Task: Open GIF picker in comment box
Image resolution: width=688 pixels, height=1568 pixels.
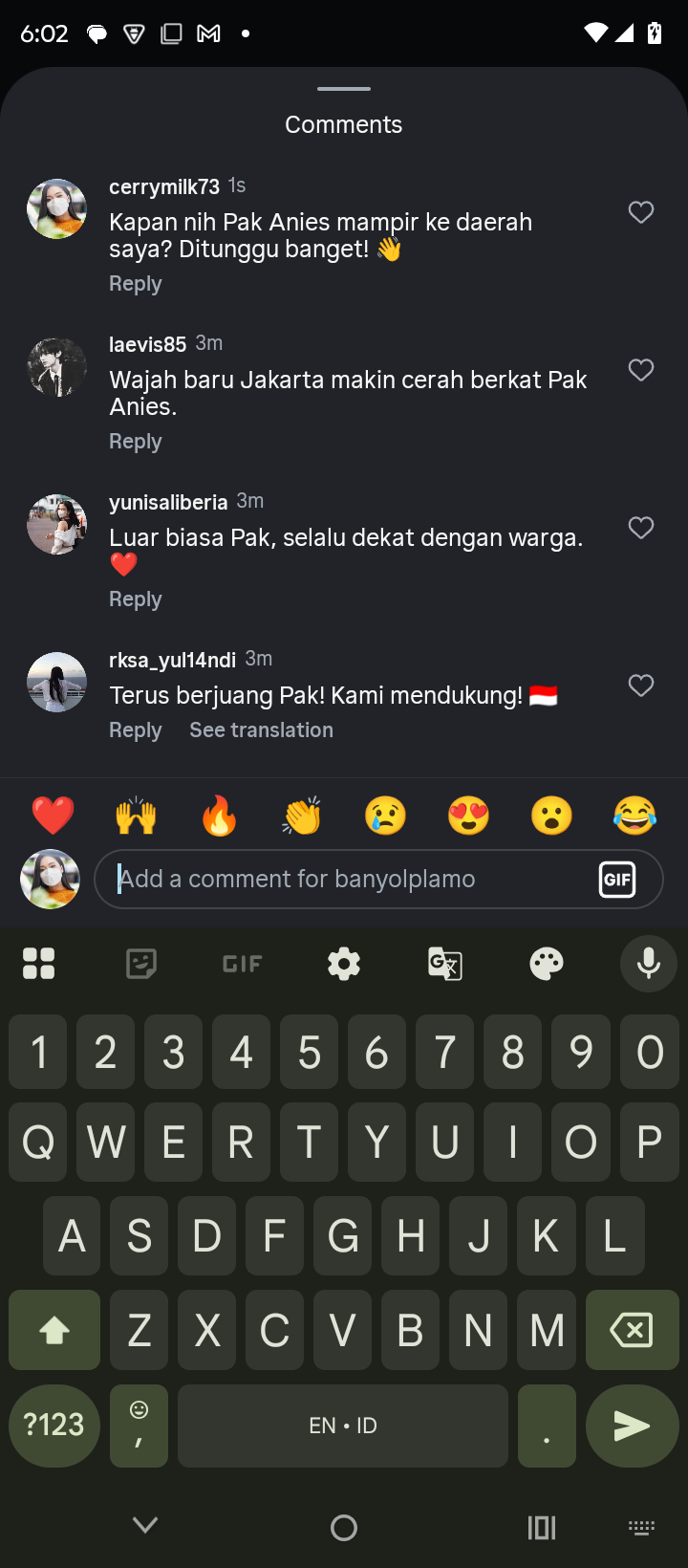Action: tap(617, 879)
